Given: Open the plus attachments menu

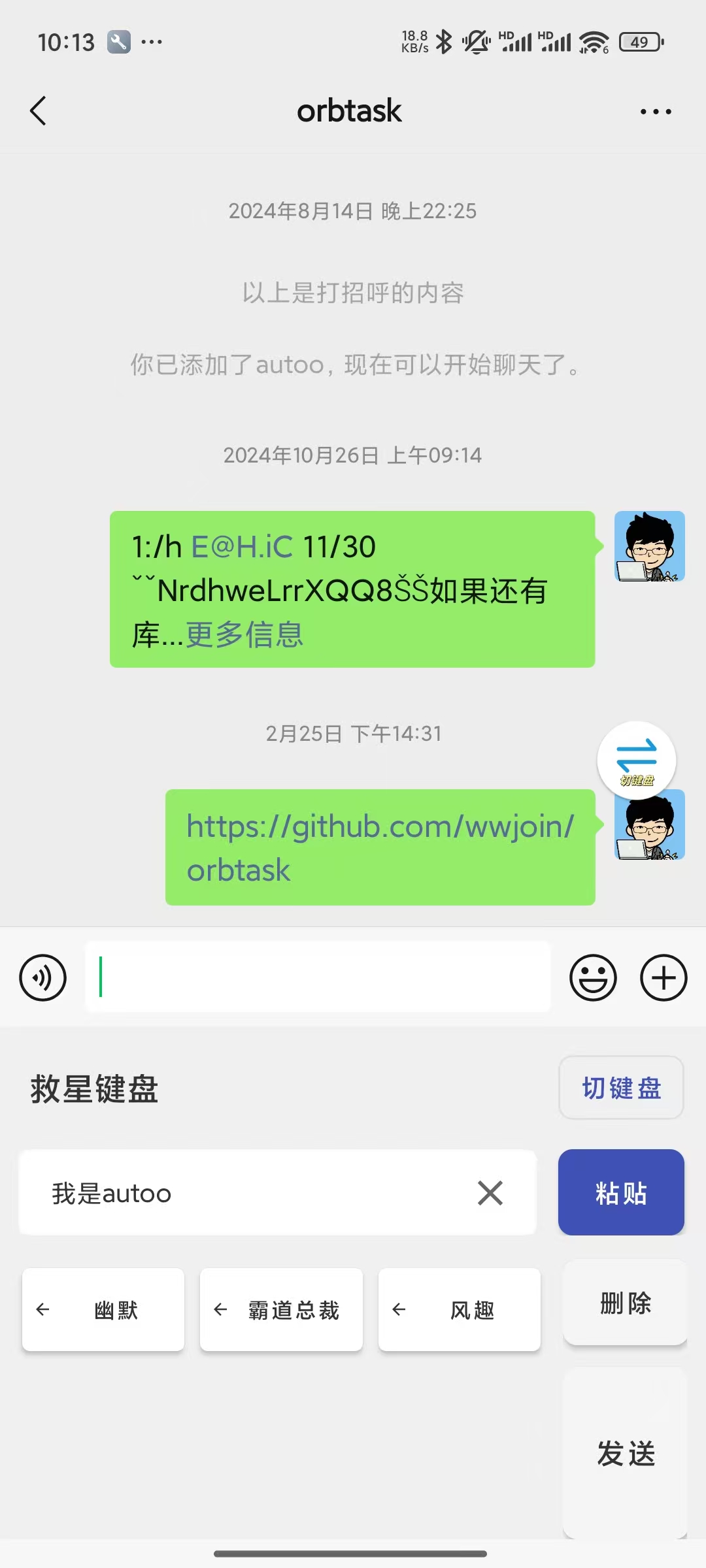Looking at the screenshot, I should coord(663,978).
